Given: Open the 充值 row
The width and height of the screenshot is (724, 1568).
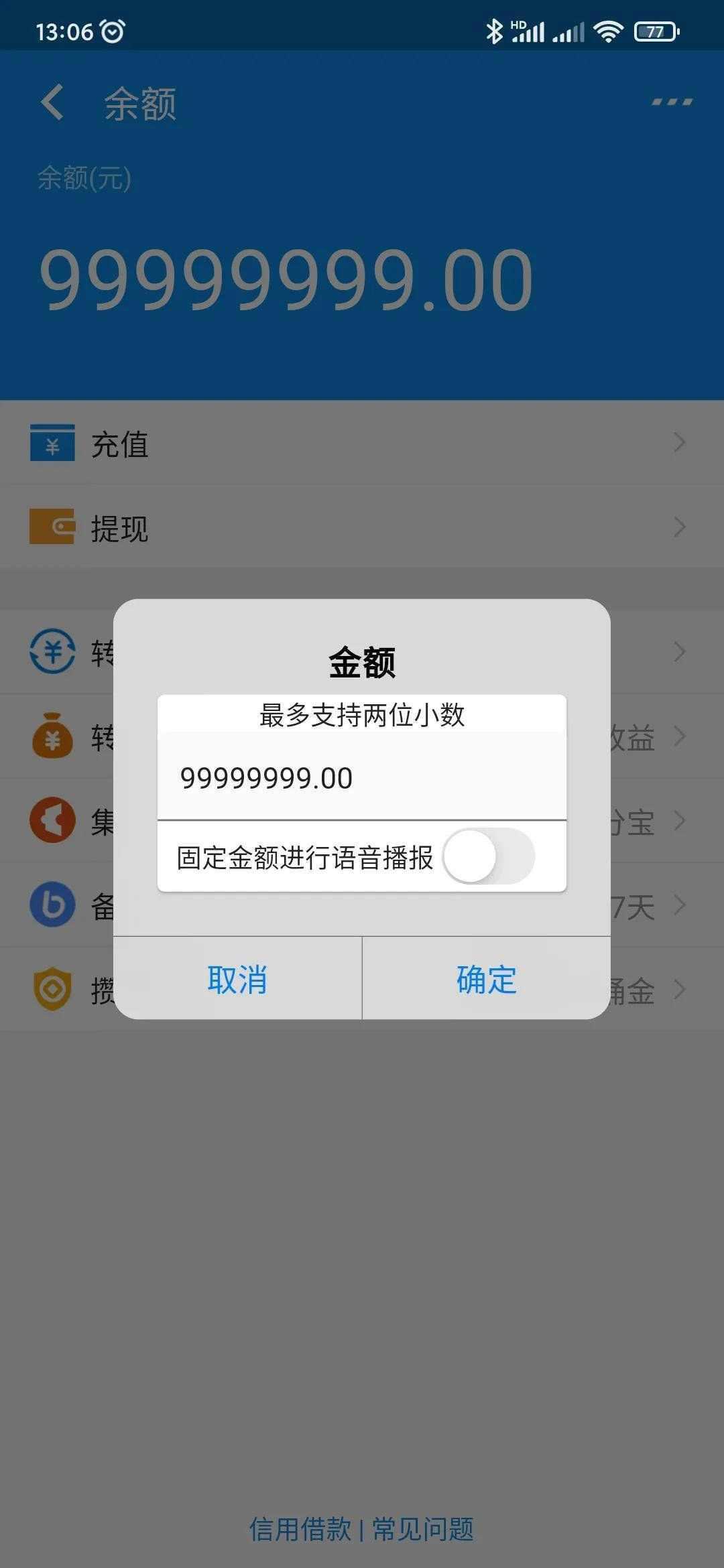Looking at the screenshot, I should pos(362,443).
